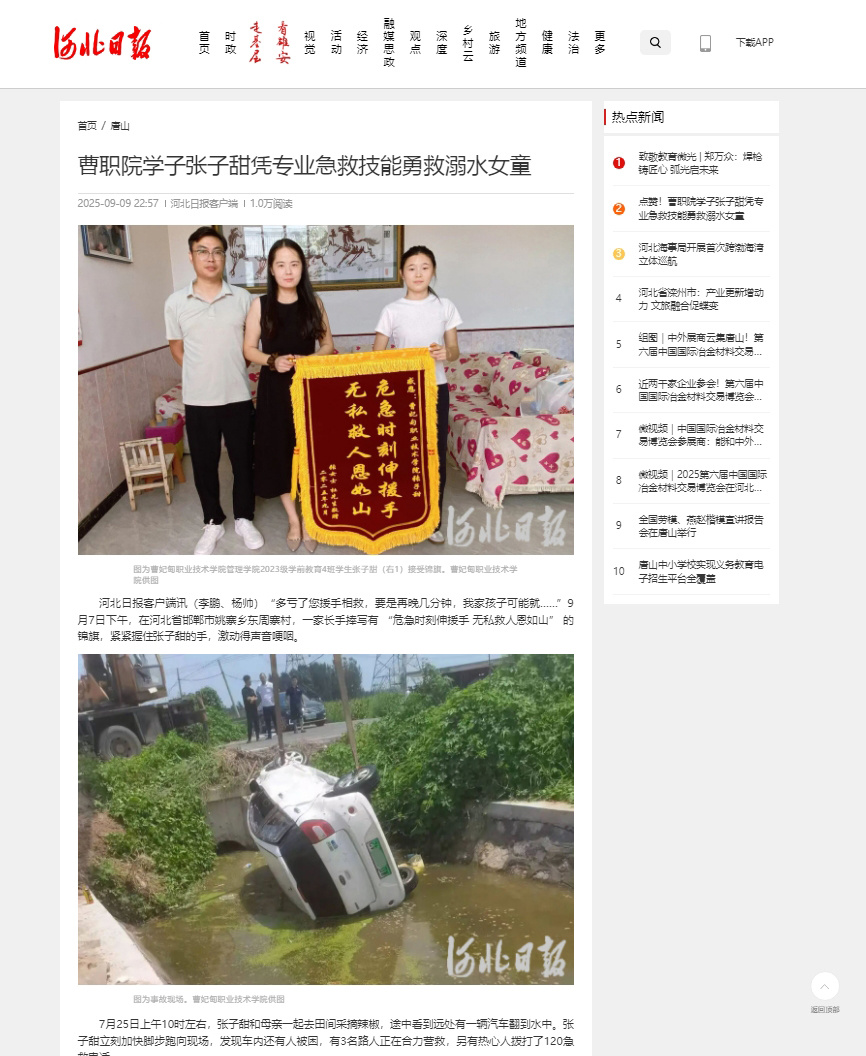Tap the 下载APP link
This screenshot has height=1056, width=866.
tap(754, 42)
